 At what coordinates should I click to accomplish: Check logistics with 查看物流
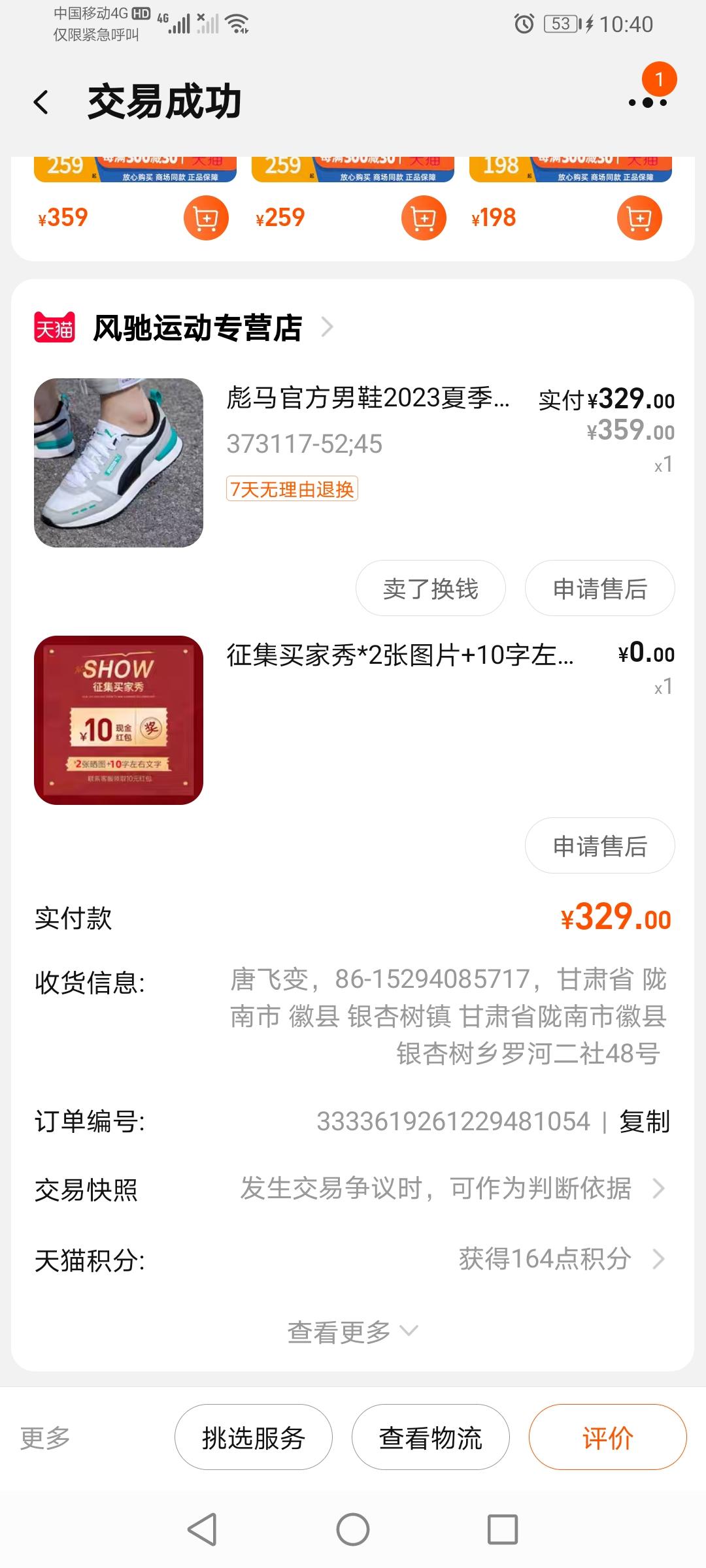430,1438
